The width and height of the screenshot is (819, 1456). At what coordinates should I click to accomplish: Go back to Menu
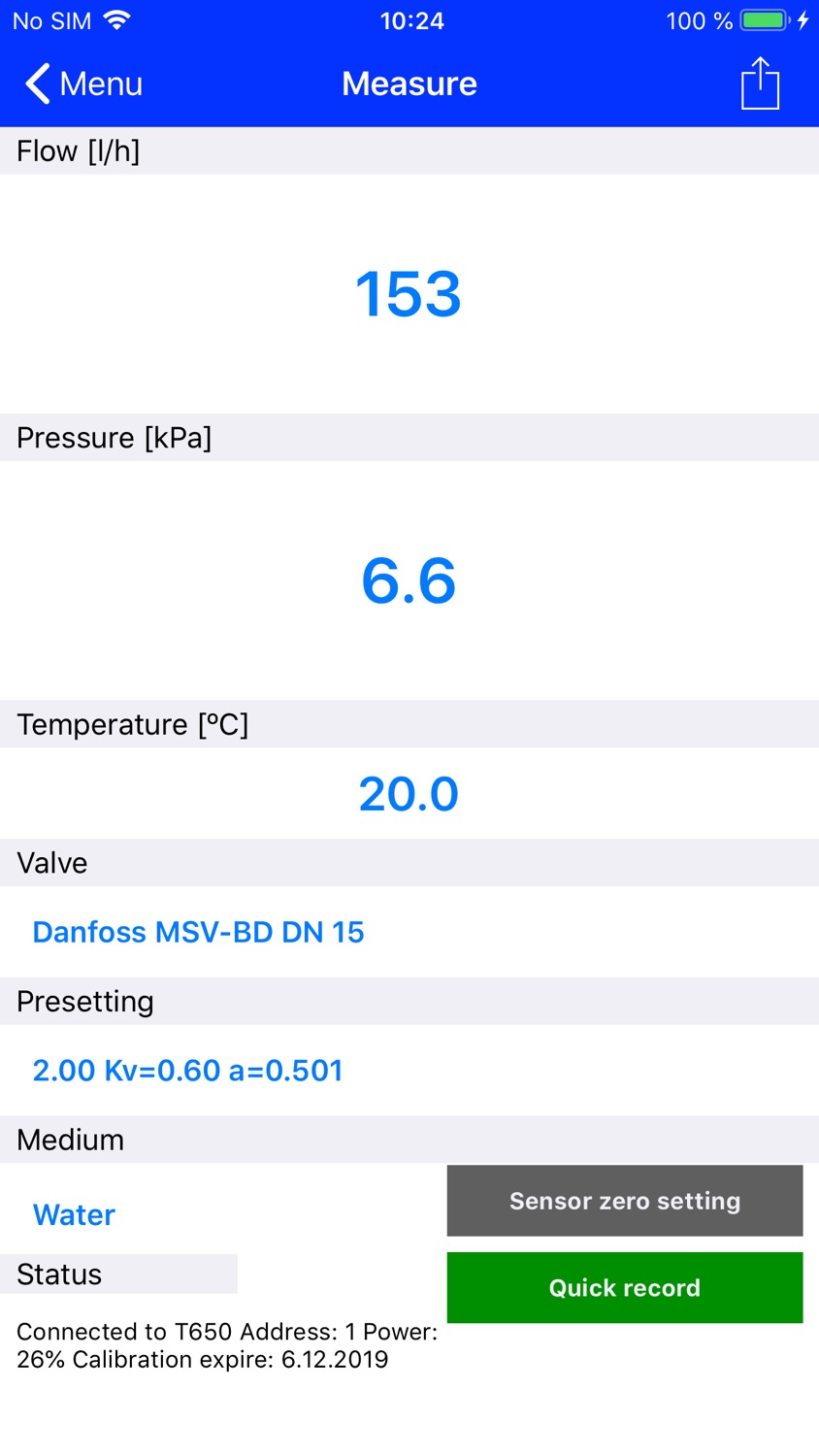[84, 83]
